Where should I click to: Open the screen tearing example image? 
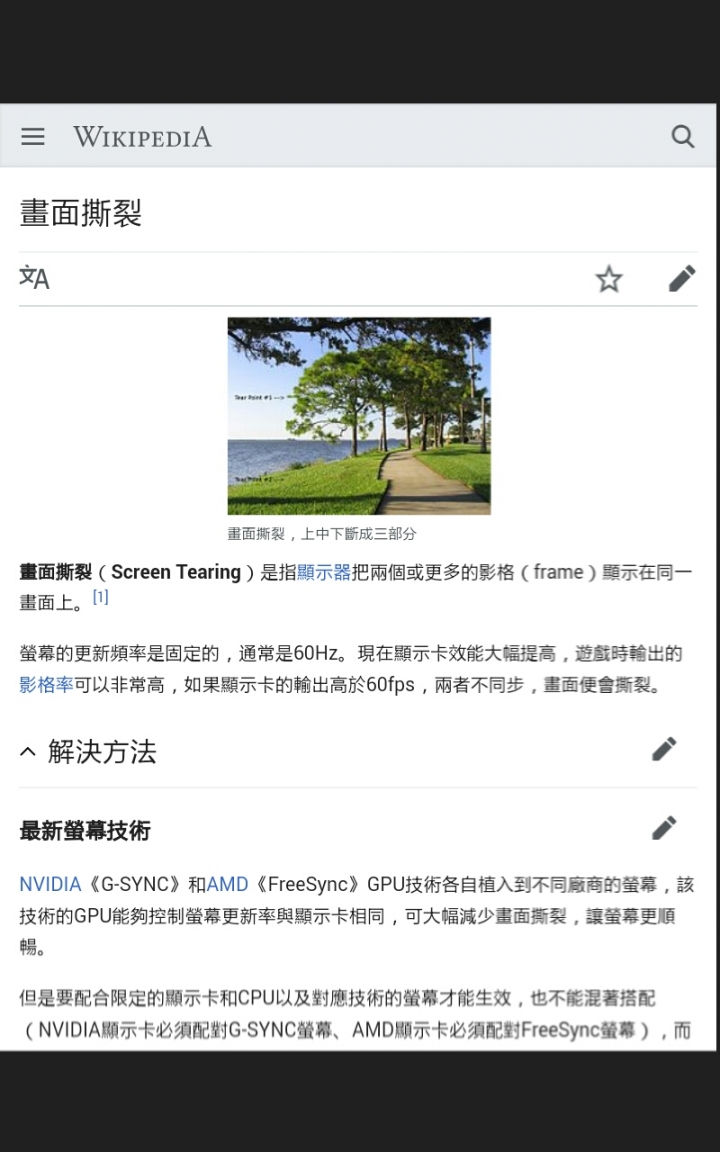(x=359, y=416)
